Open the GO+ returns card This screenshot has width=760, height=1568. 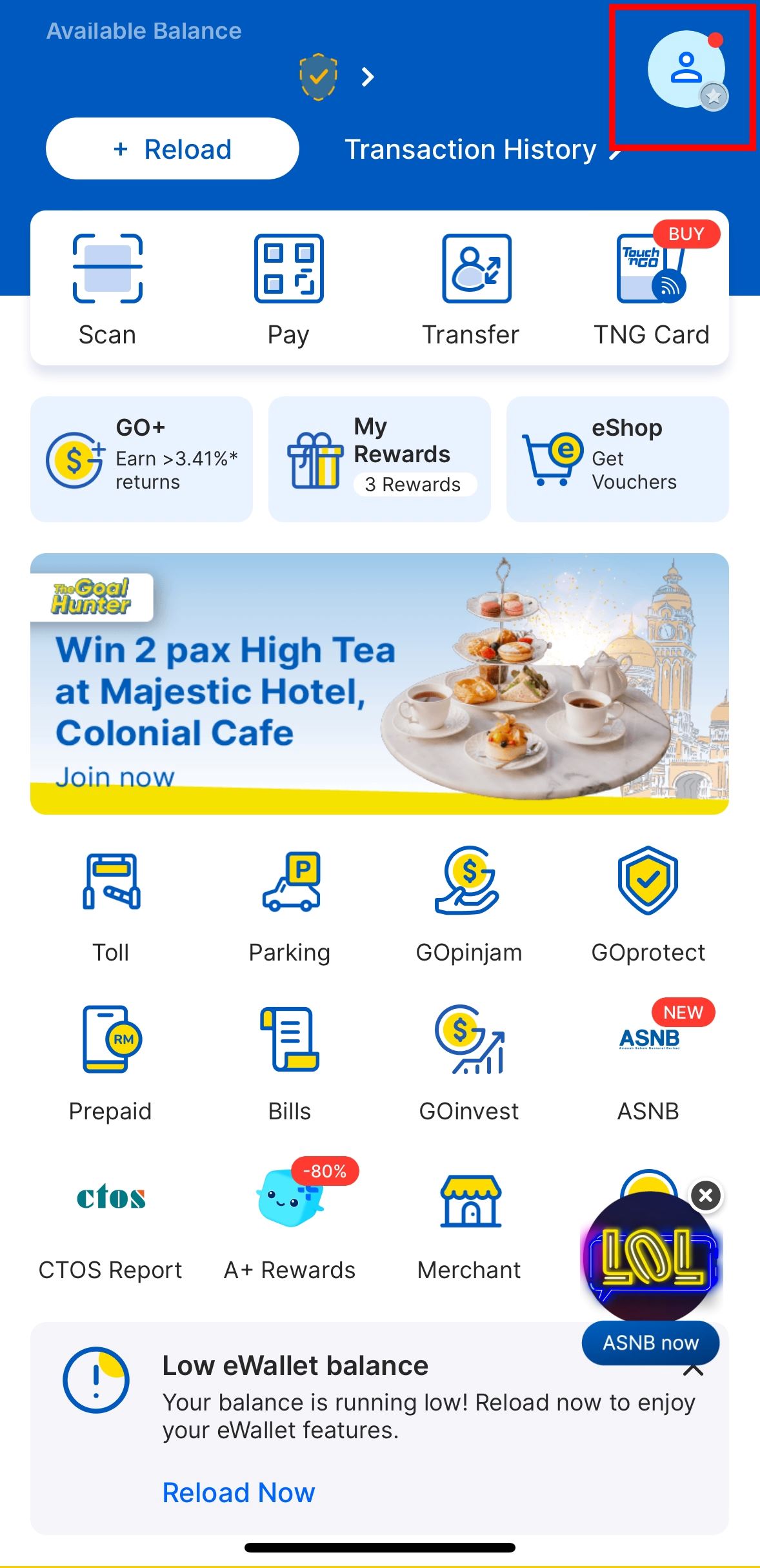pyautogui.click(x=141, y=459)
